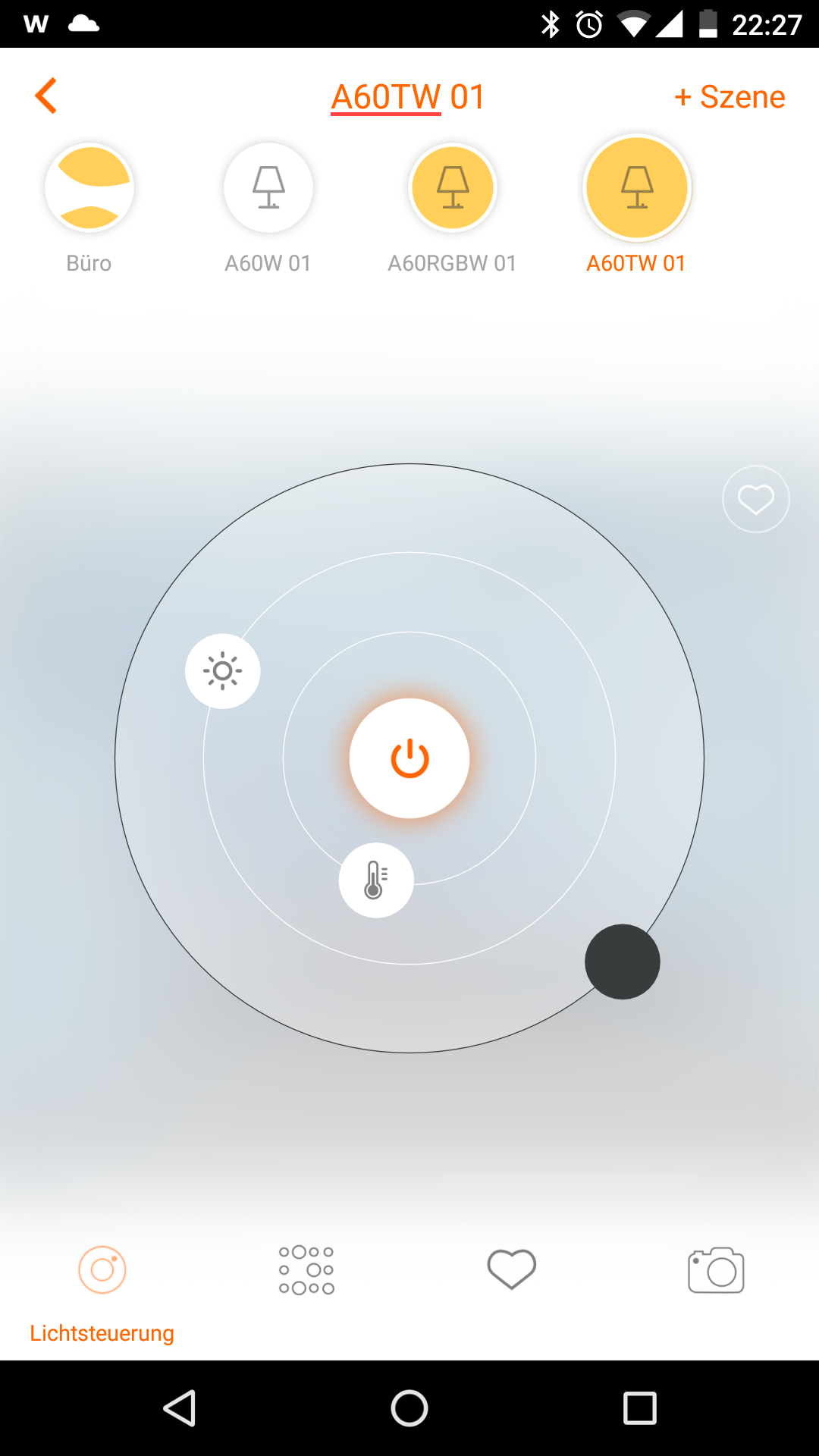Open the camera tab

pos(716,1270)
